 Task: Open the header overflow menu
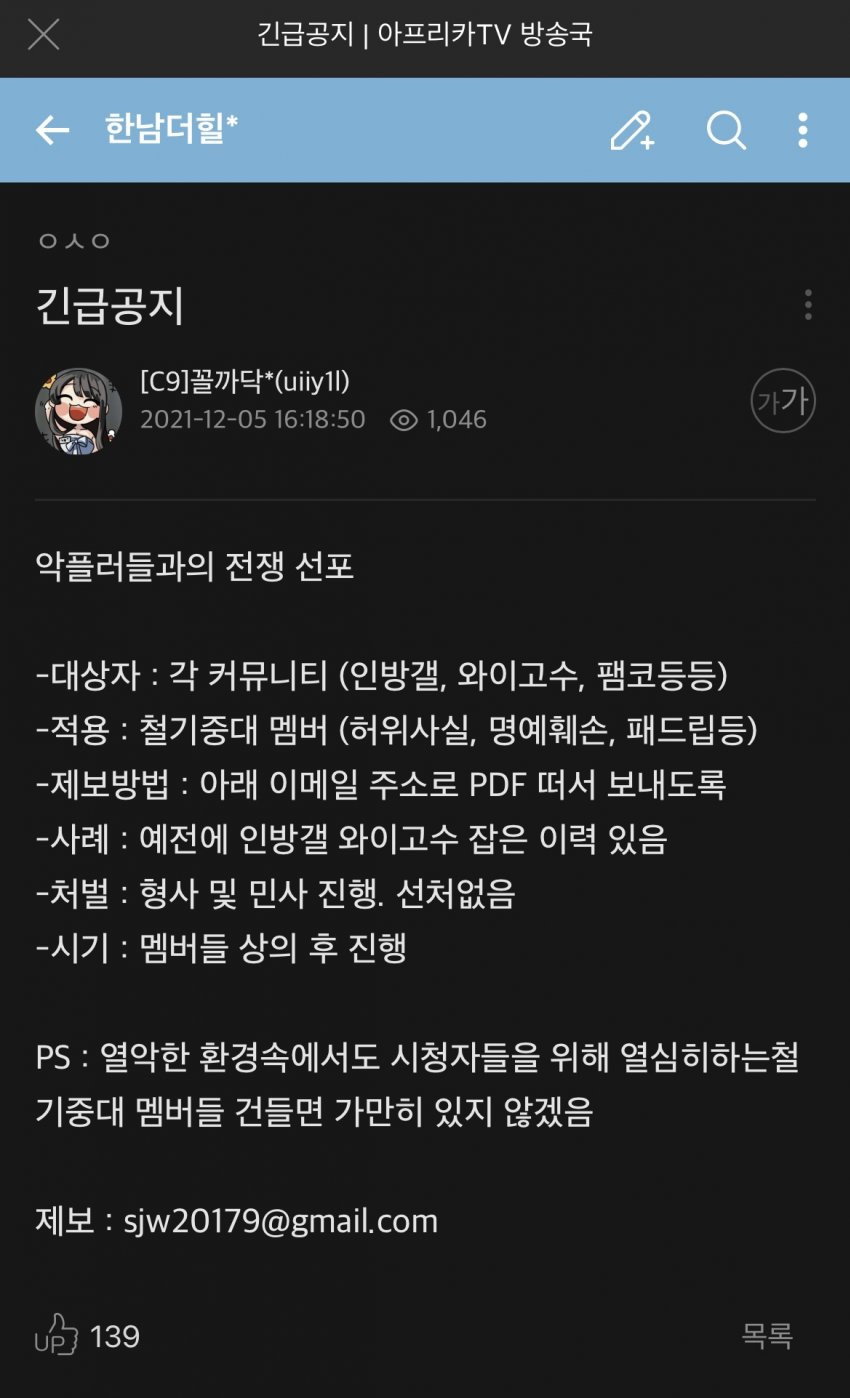802,130
